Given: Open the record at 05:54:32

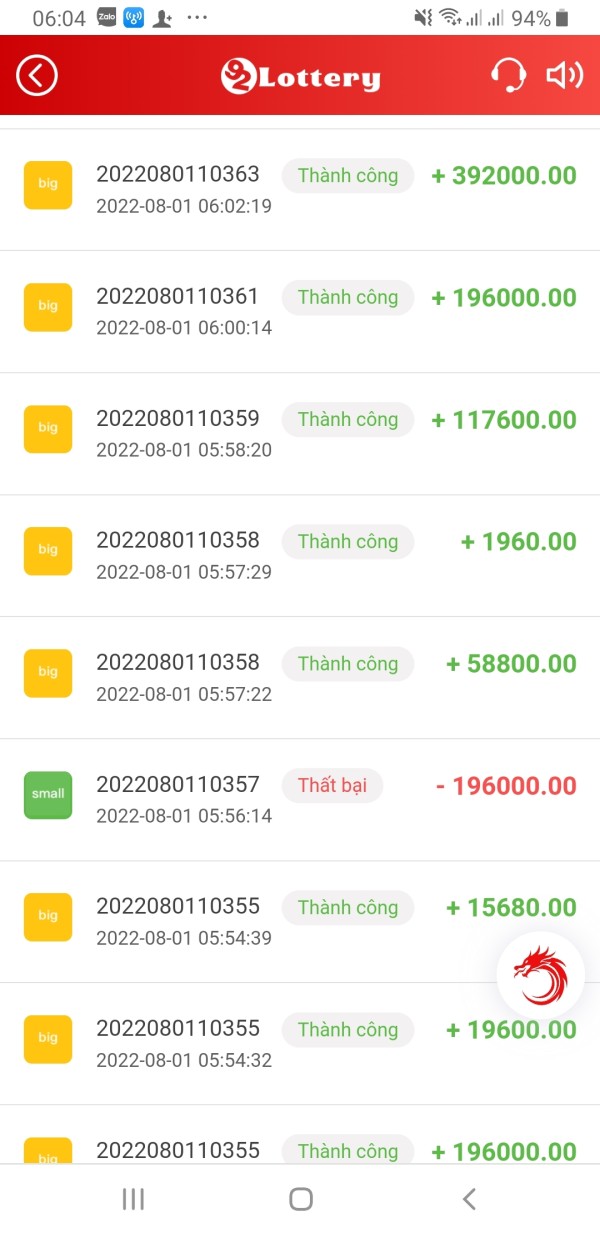Looking at the screenshot, I should click(x=300, y=1044).
